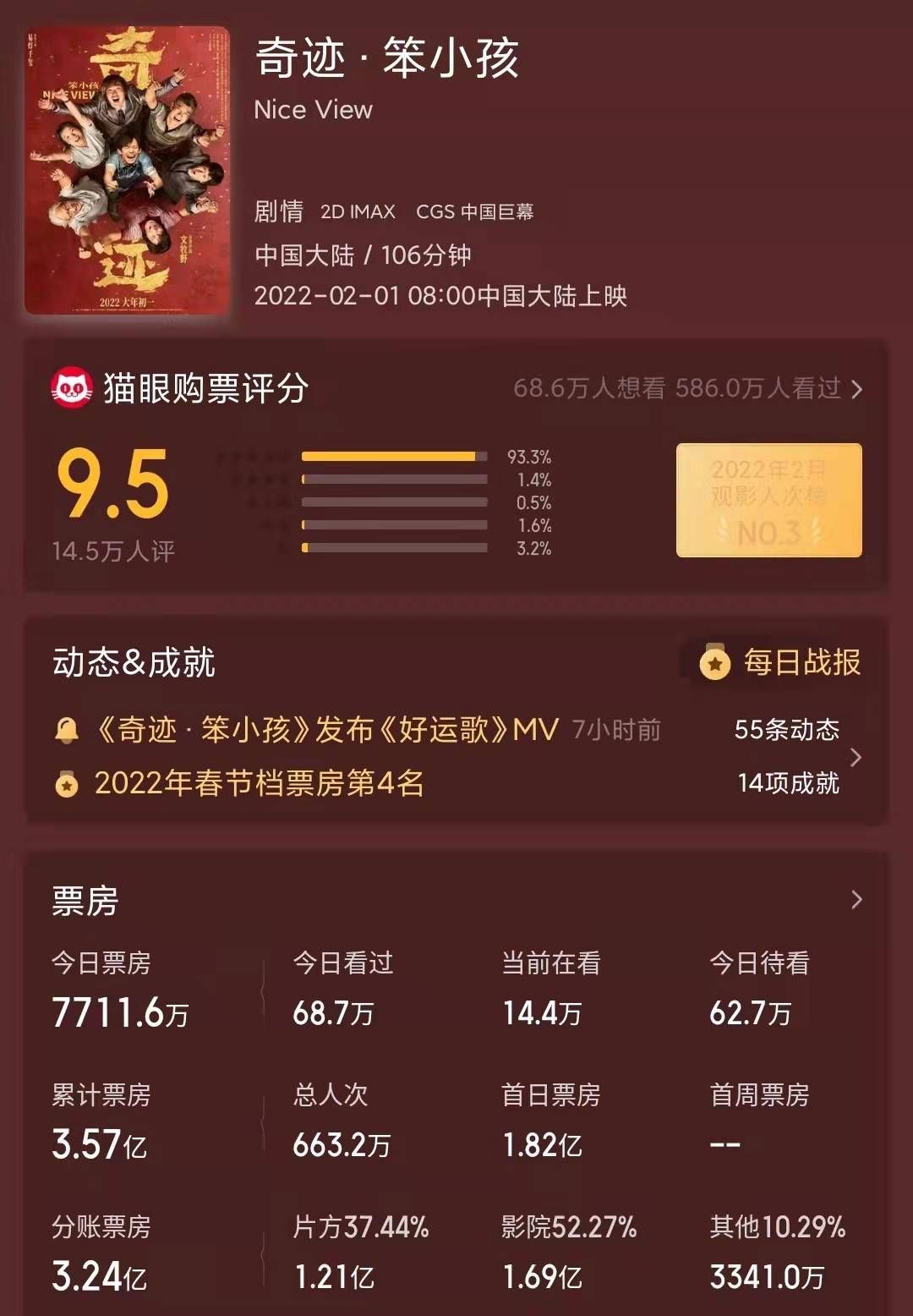Screen dimensions: 913x1316
Task: Open the Nice View movie poster
Action: [127, 170]
